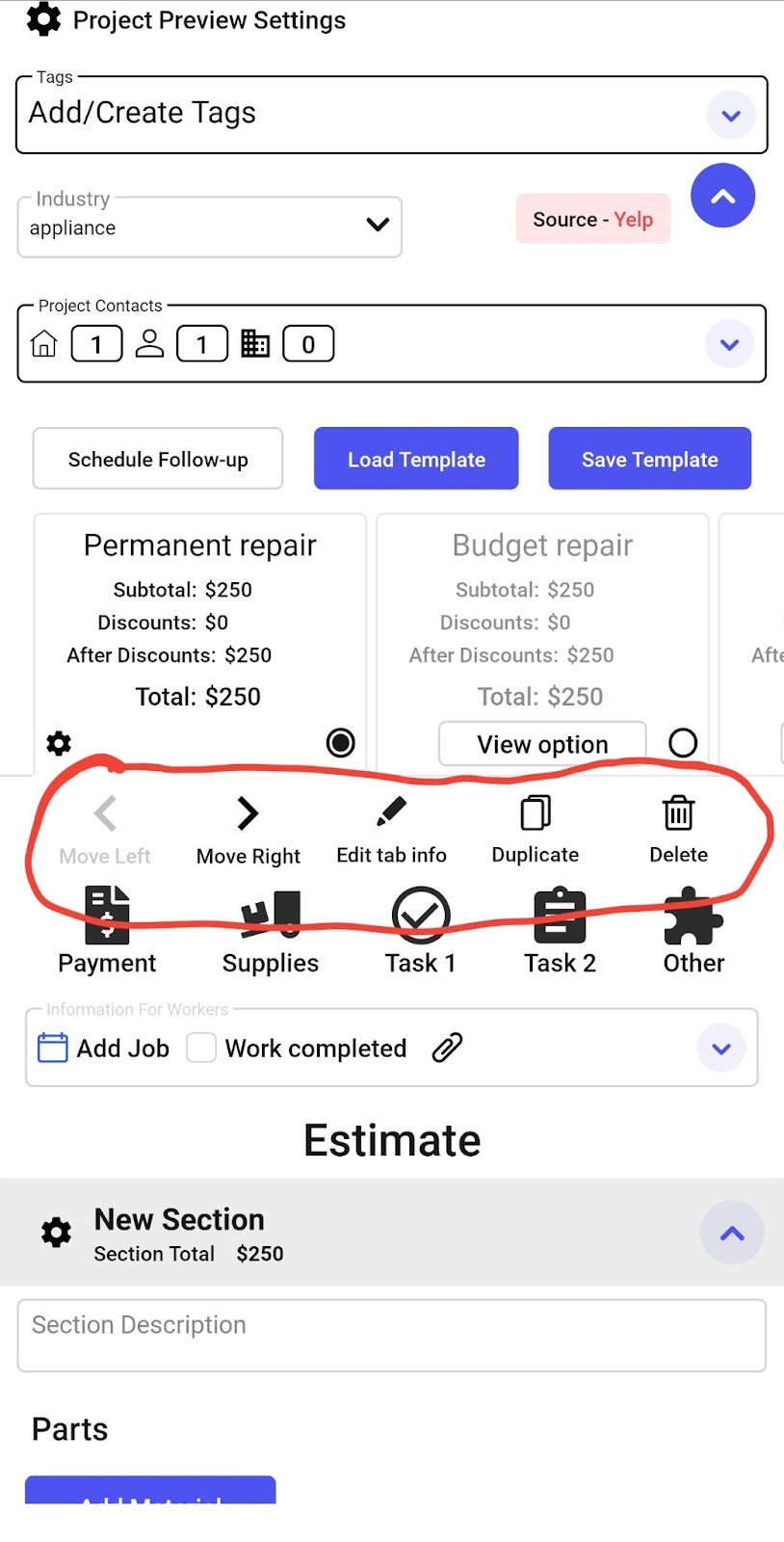784x1542 pixels.
Task: Check the Work completed checkbox
Action: [x=201, y=1048]
